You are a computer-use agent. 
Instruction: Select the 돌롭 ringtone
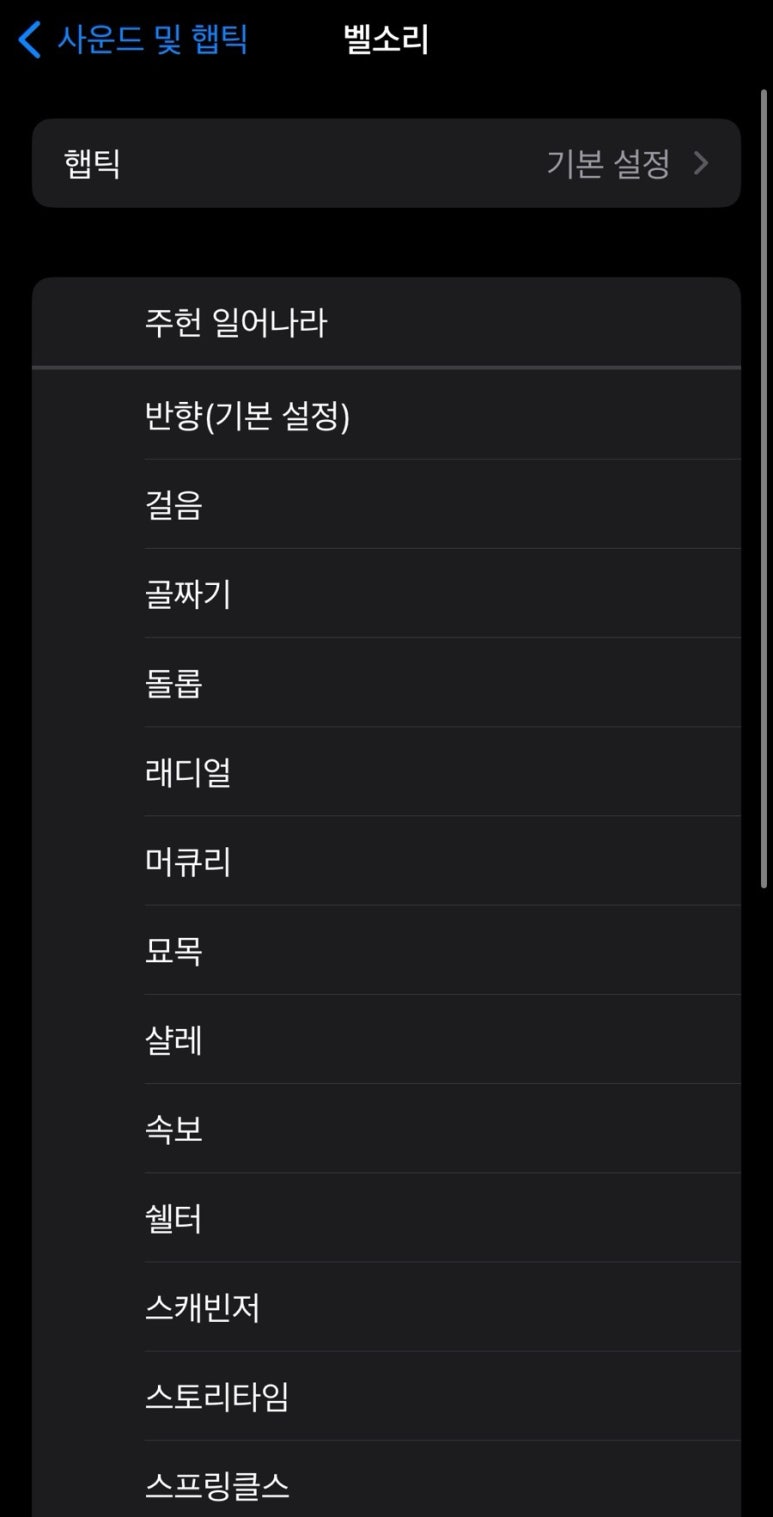coord(386,683)
